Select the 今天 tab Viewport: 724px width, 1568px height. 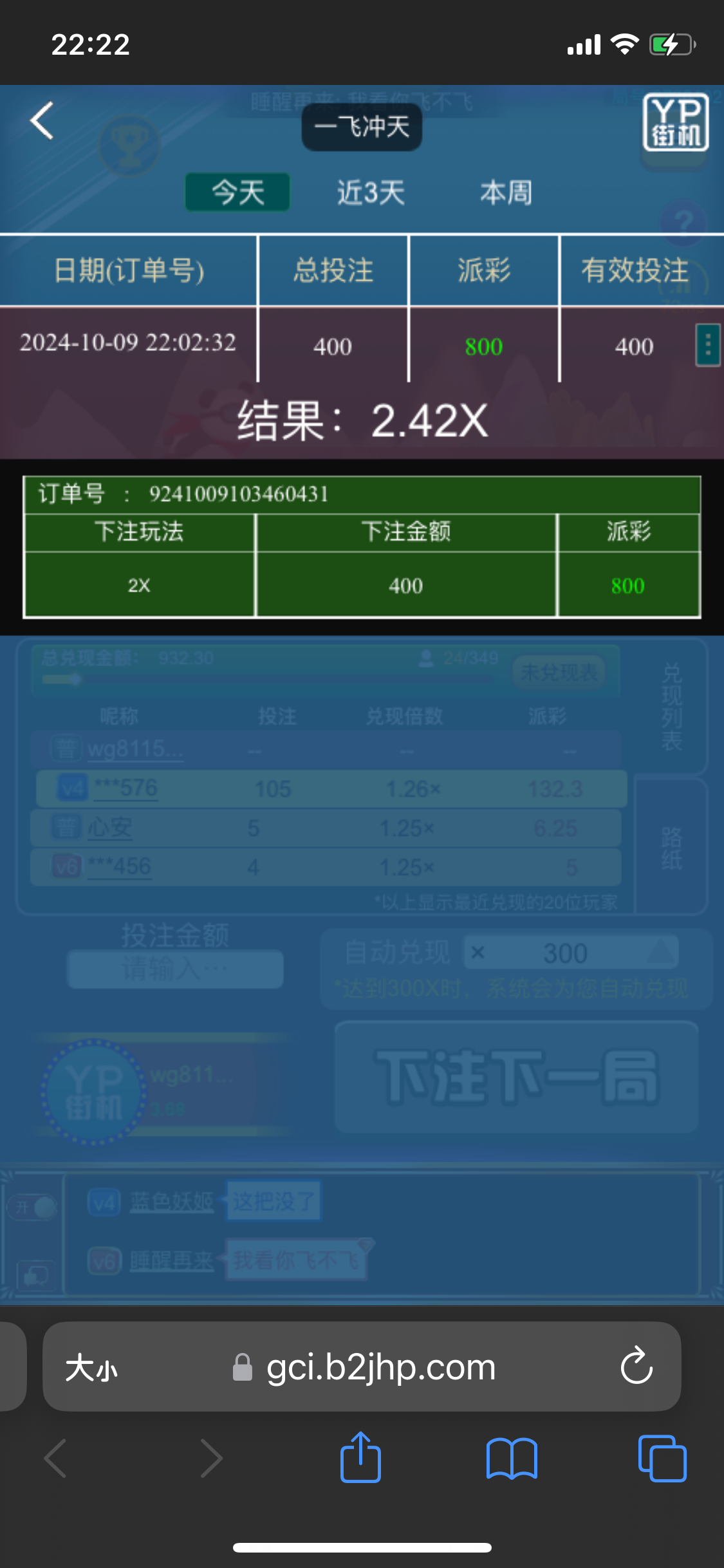click(237, 192)
